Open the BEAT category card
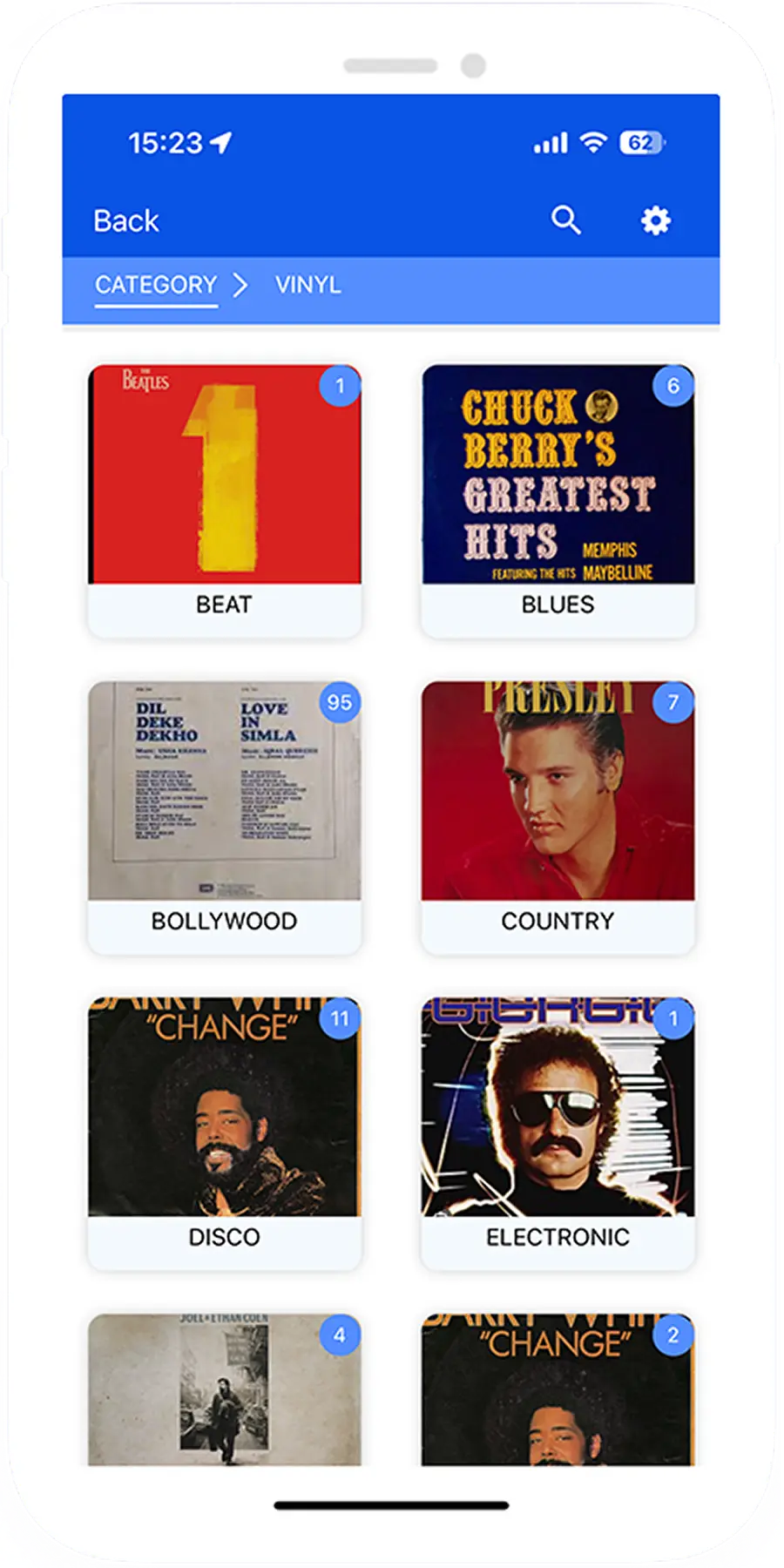Screen dimensions: 784x1568 pyautogui.click(x=225, y=499)
